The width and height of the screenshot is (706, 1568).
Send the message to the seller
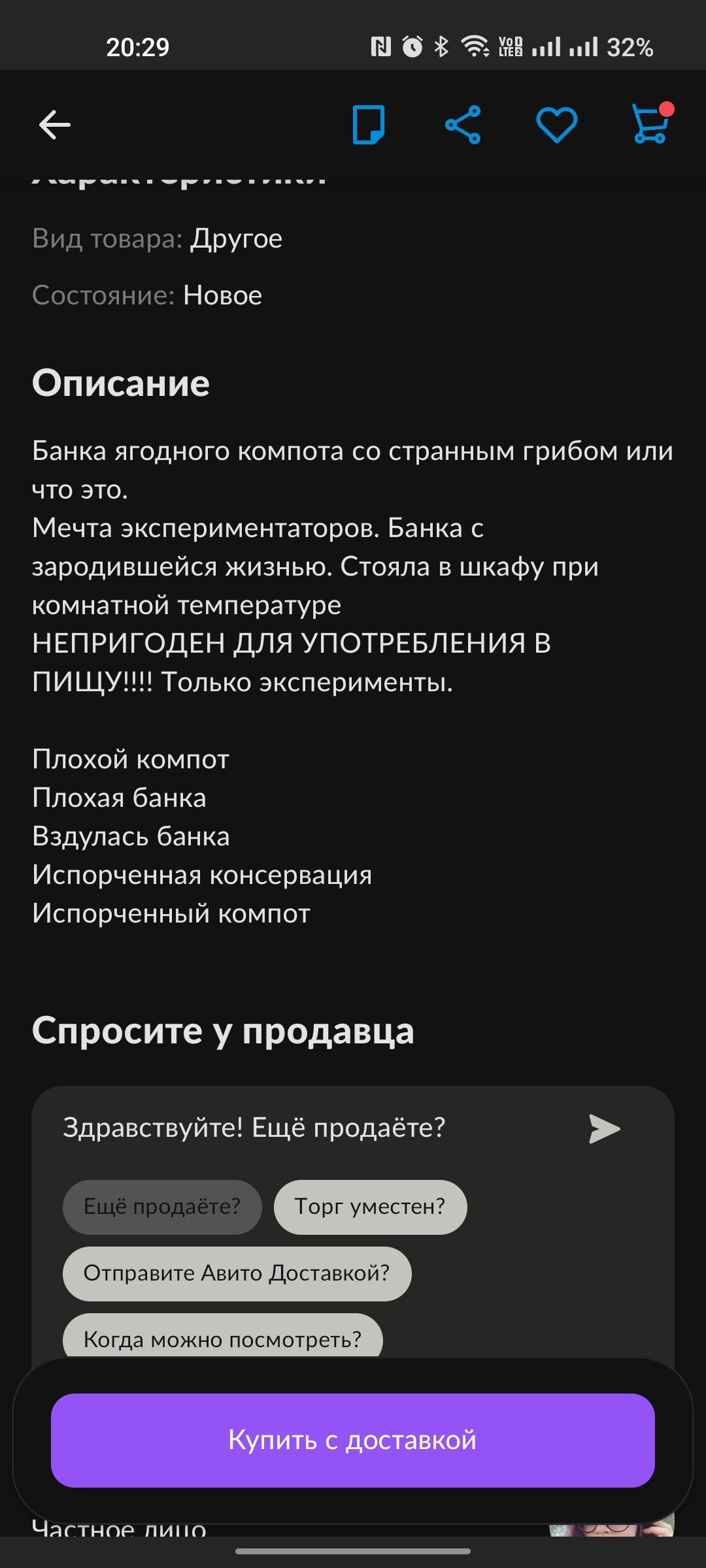coord(604,1128)
